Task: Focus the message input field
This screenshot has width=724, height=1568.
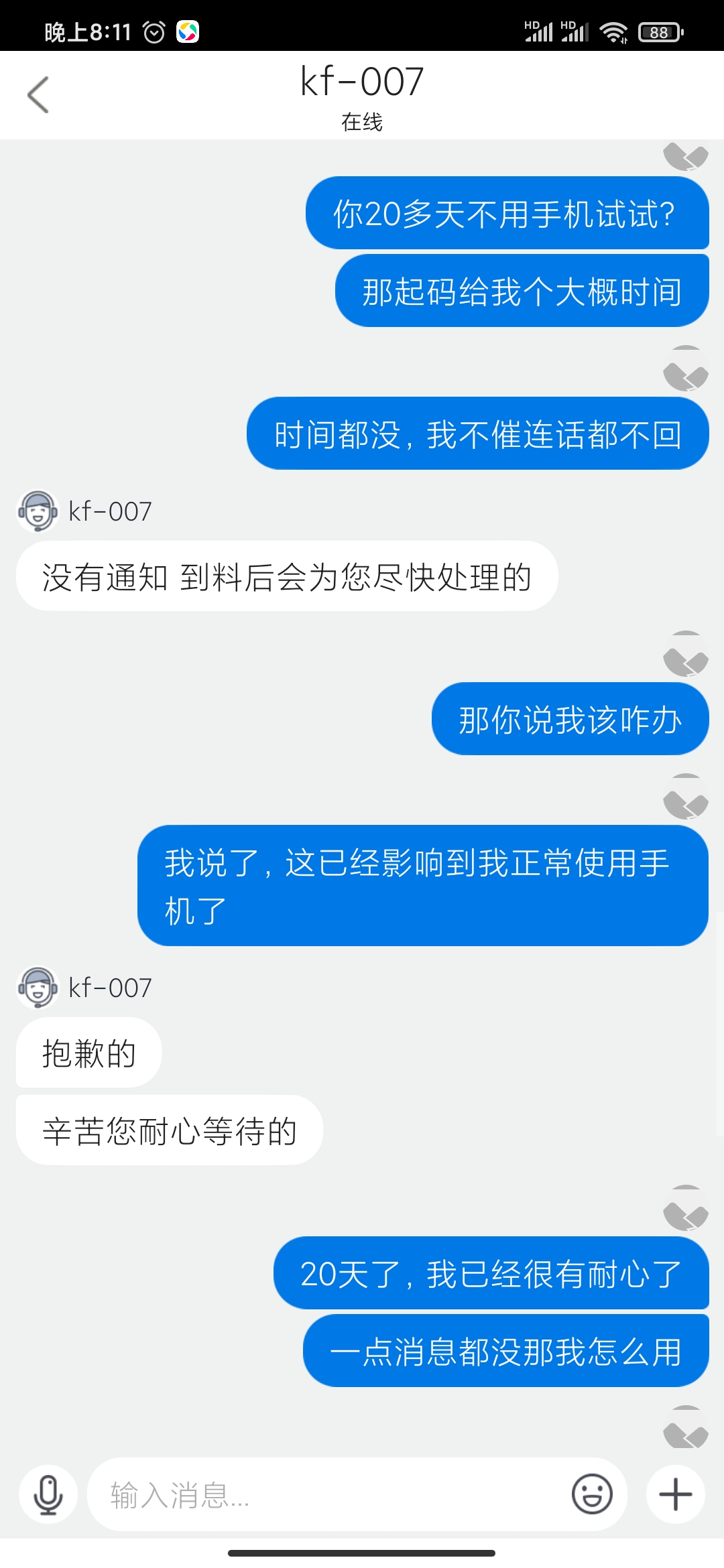Action: 328,1495
